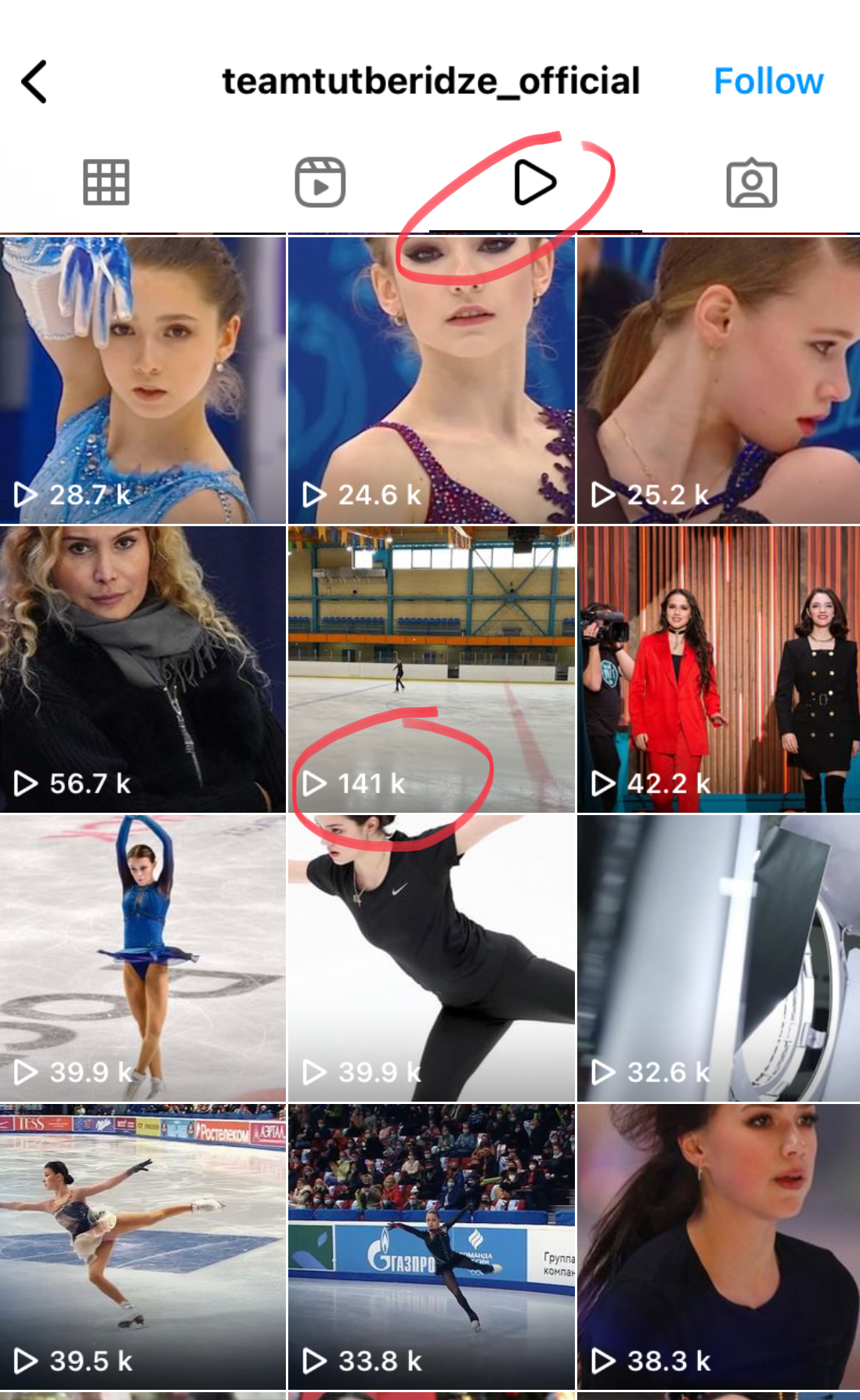Open the video with 33.8 k views
The height and width of the screenshot is (1400, 860).
(431, 1247)
